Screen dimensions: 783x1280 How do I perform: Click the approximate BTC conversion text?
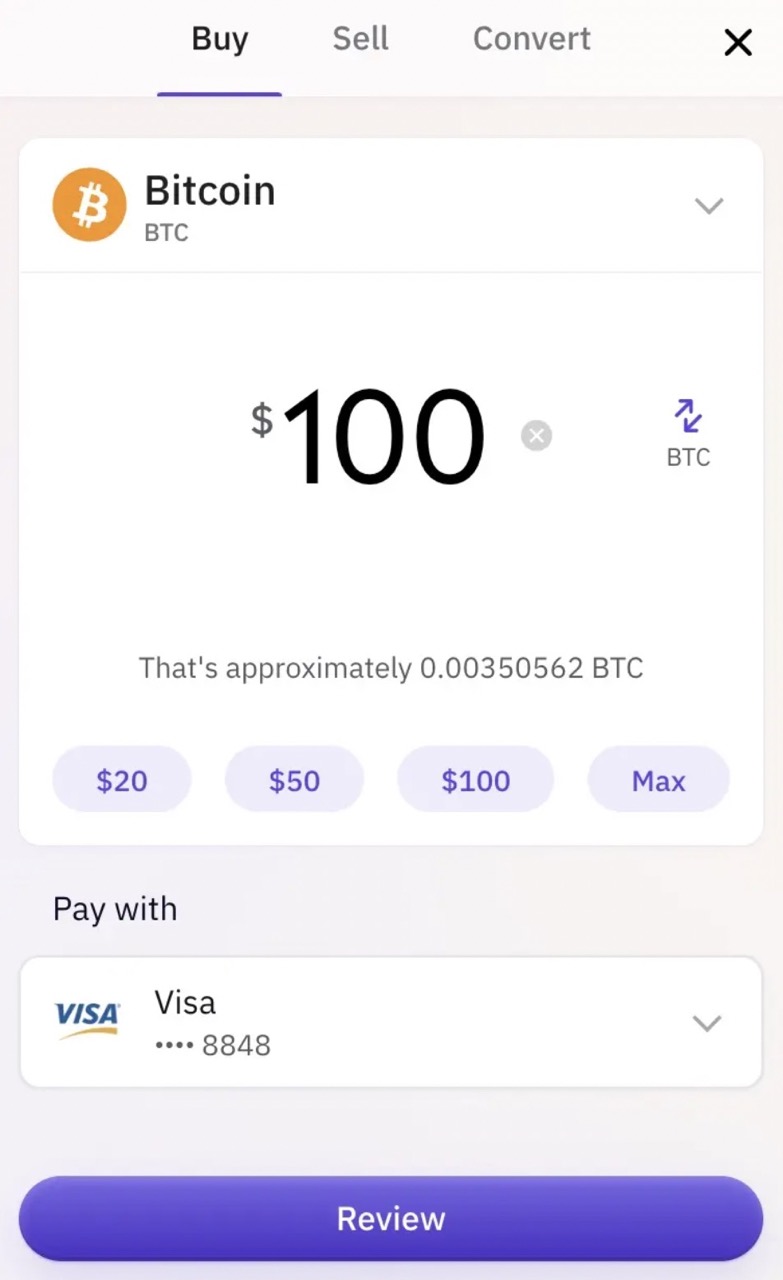tap(390, 668)
